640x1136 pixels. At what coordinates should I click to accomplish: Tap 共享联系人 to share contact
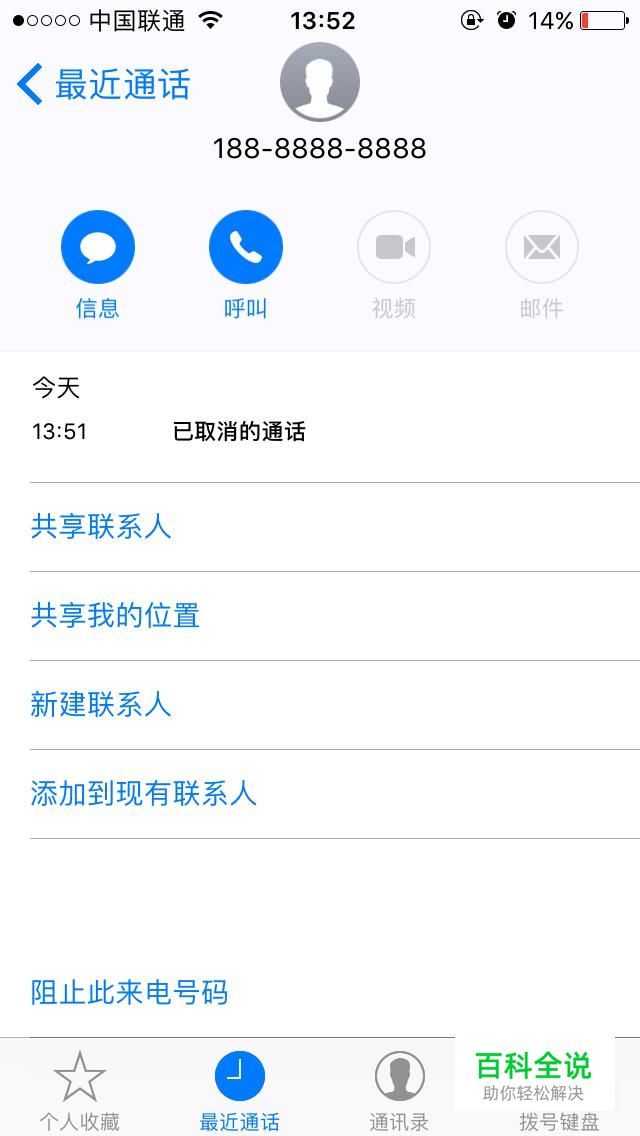[x=101, y=527]
